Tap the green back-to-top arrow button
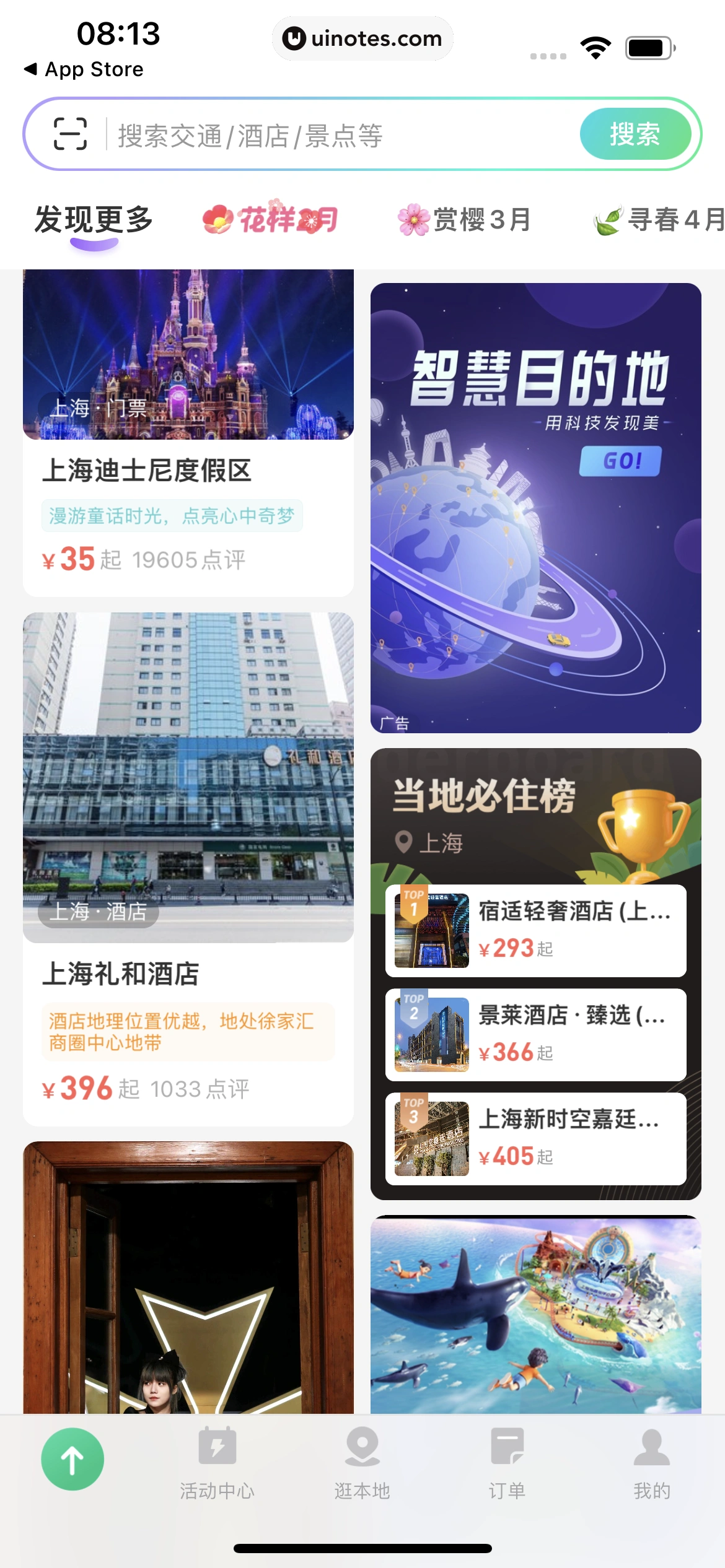The image size is (725, 1568). click(72, 1459)
